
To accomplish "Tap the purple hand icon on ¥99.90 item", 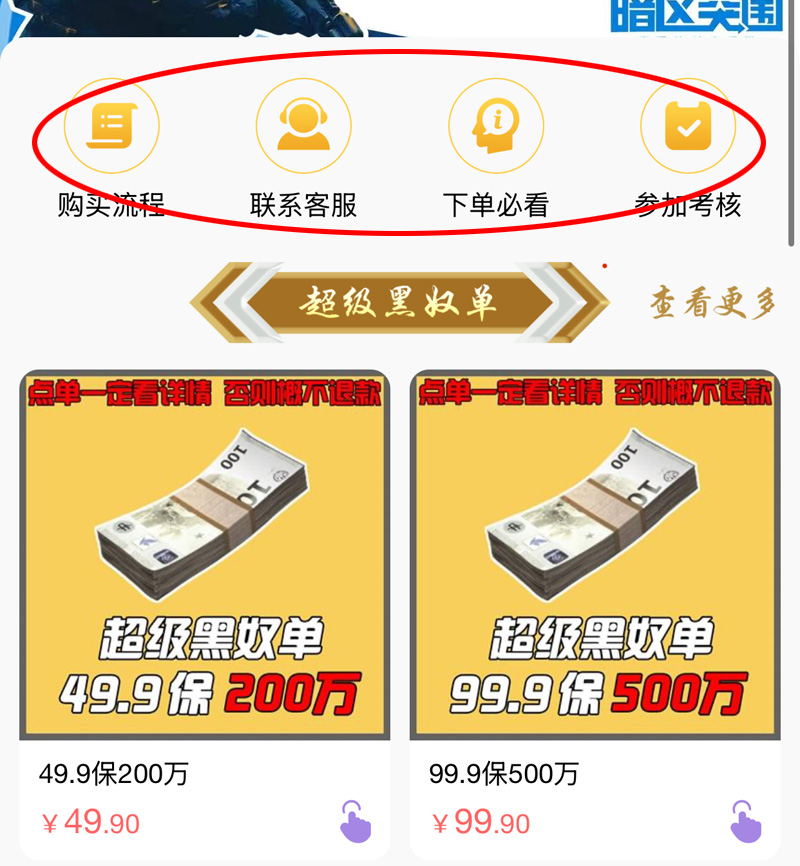I will click(745, 821).
